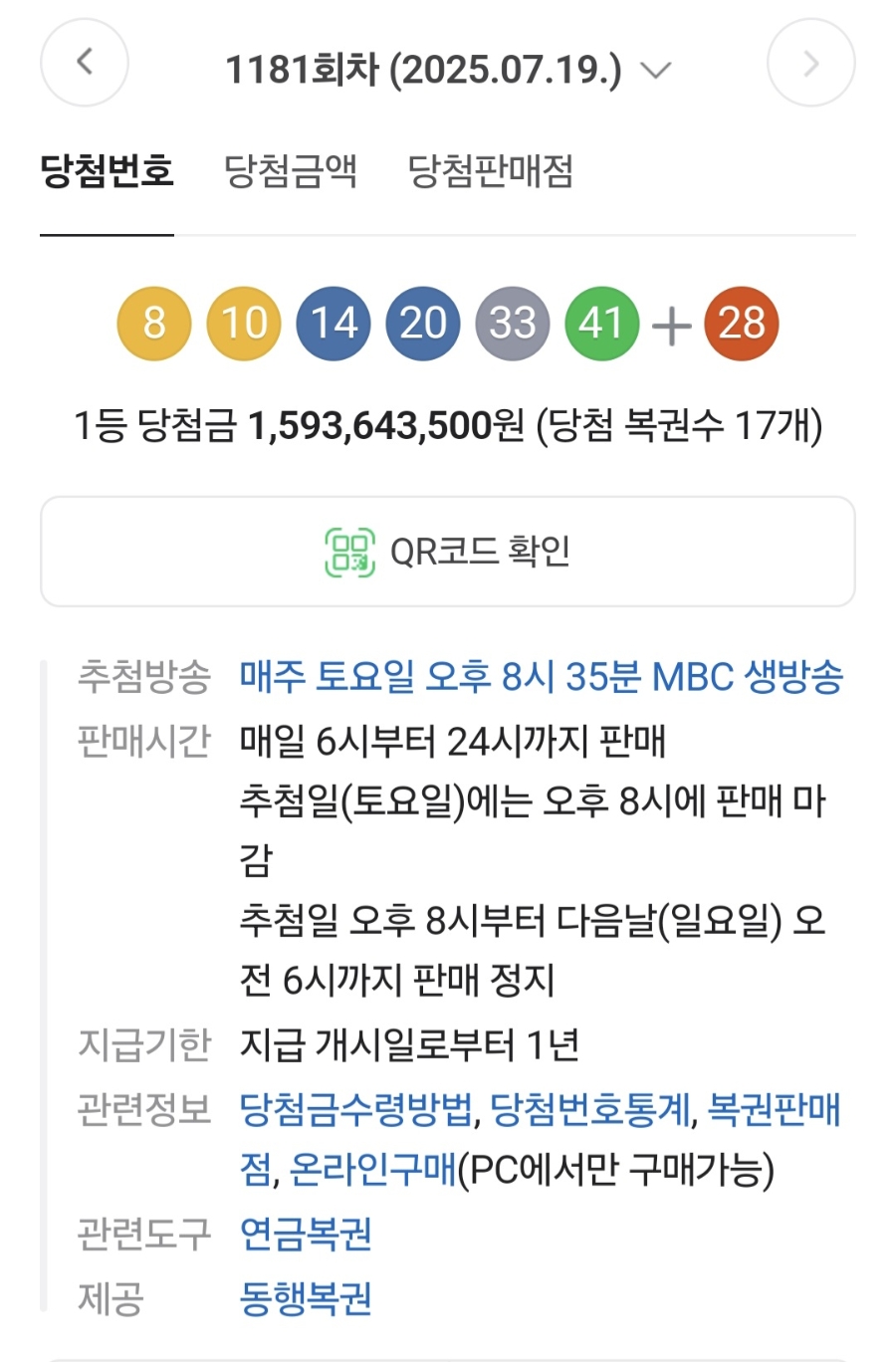The height and width of the screenshot is (1362, 896).
Task: Click the plus sign before the bonus number
Action: [x=672, y=322]
